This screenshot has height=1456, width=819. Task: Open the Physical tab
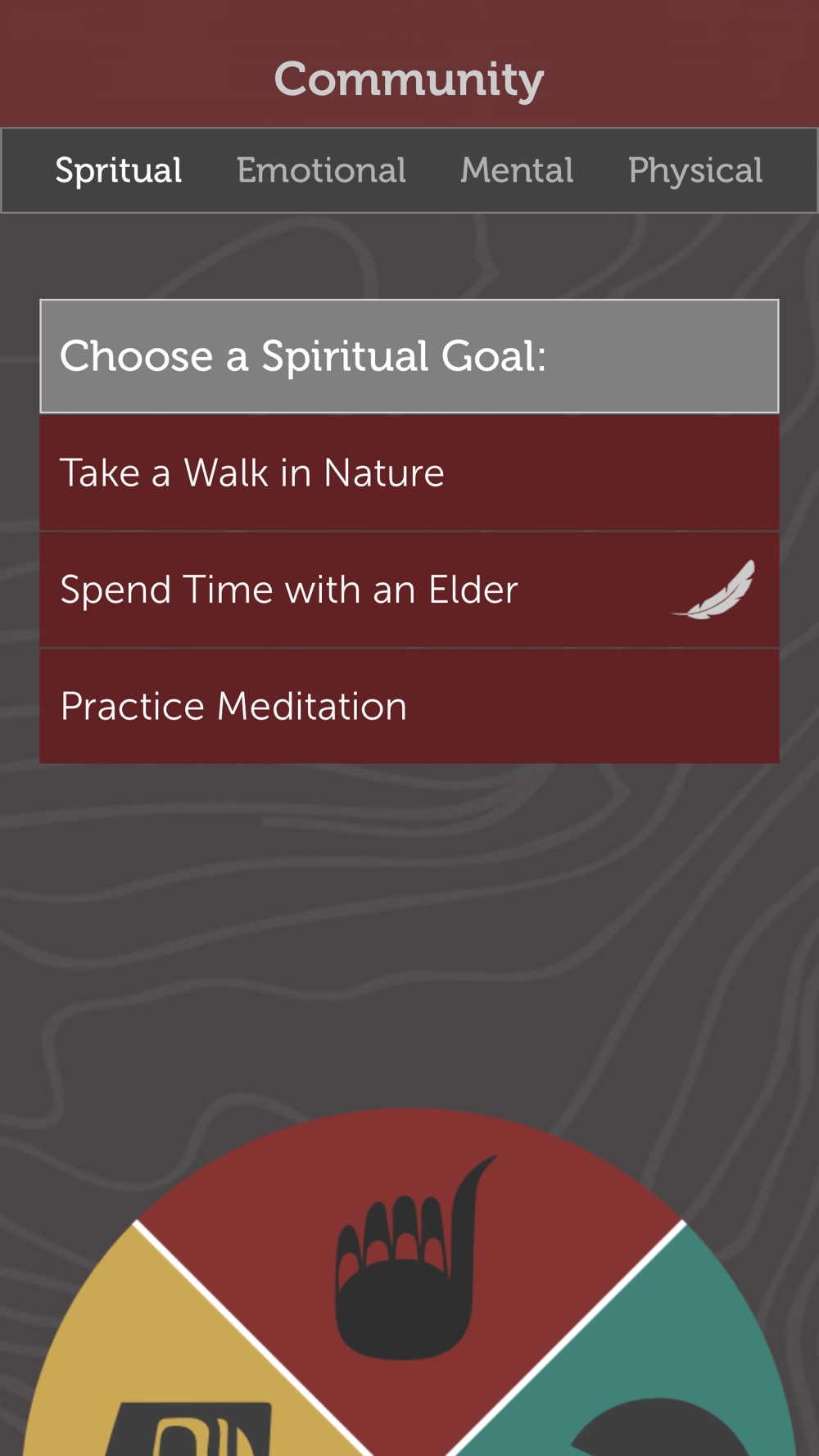coord(695,170)
